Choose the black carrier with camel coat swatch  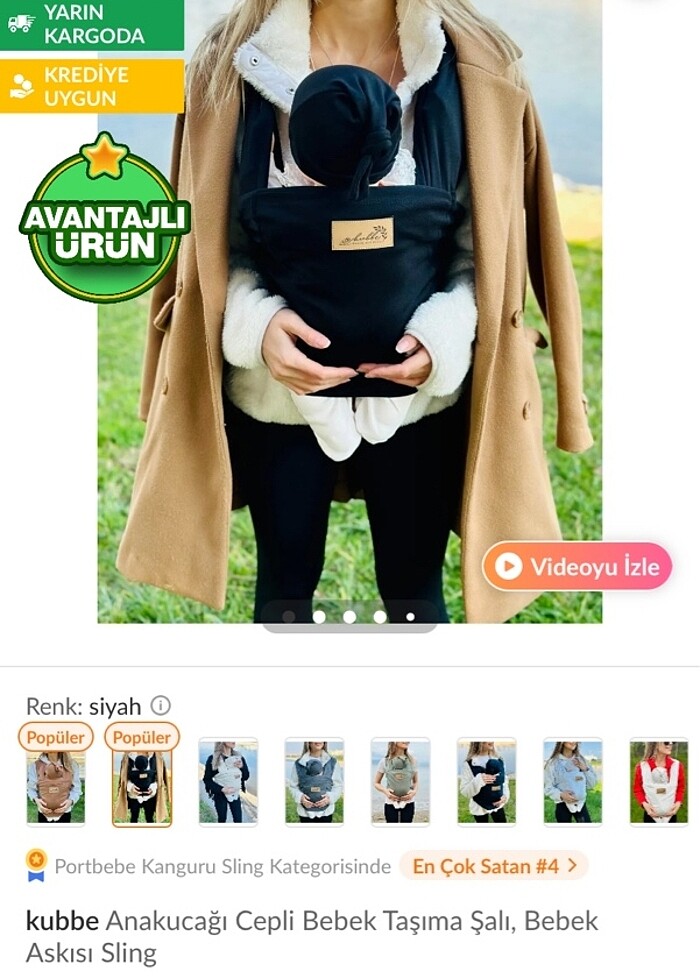(141, 788)
